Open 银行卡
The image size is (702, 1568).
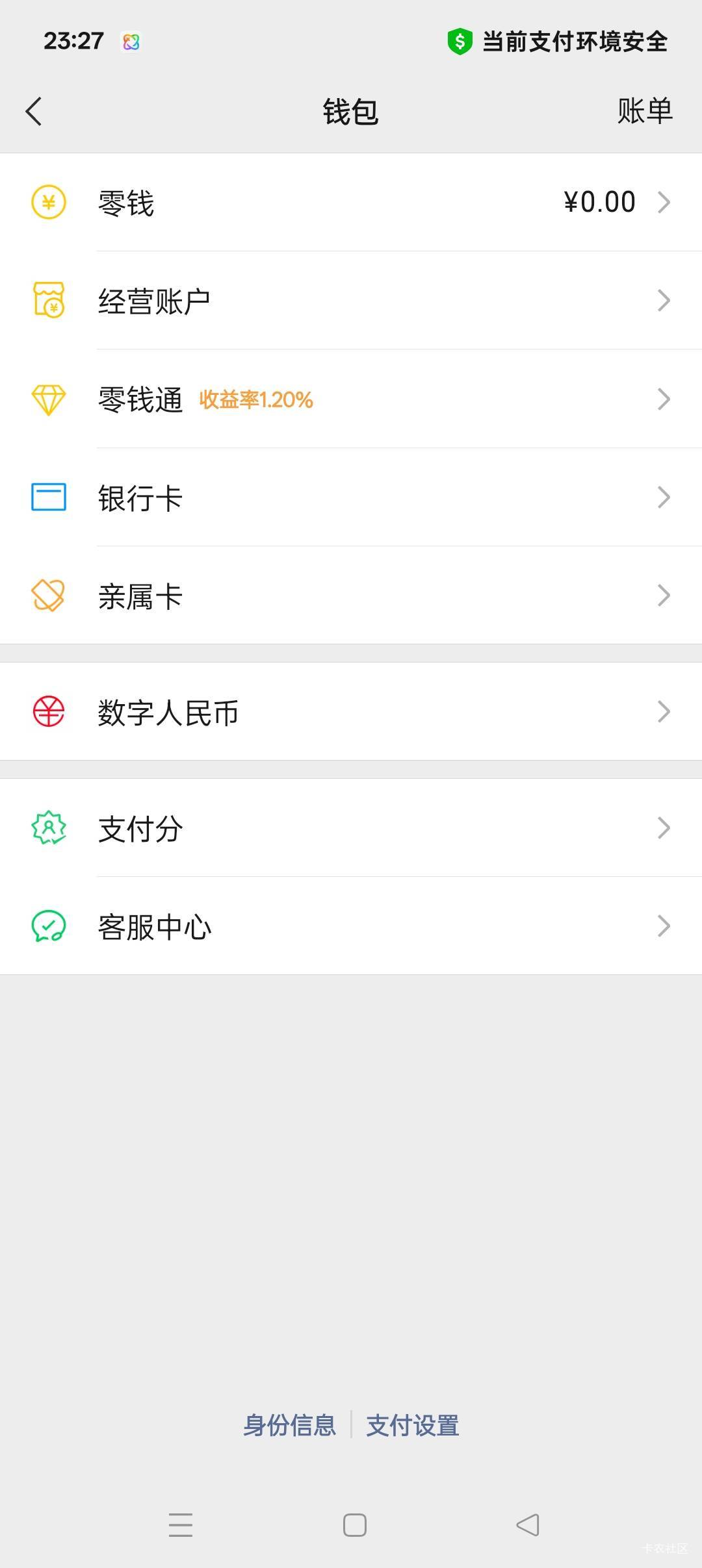tap(351, 498)
